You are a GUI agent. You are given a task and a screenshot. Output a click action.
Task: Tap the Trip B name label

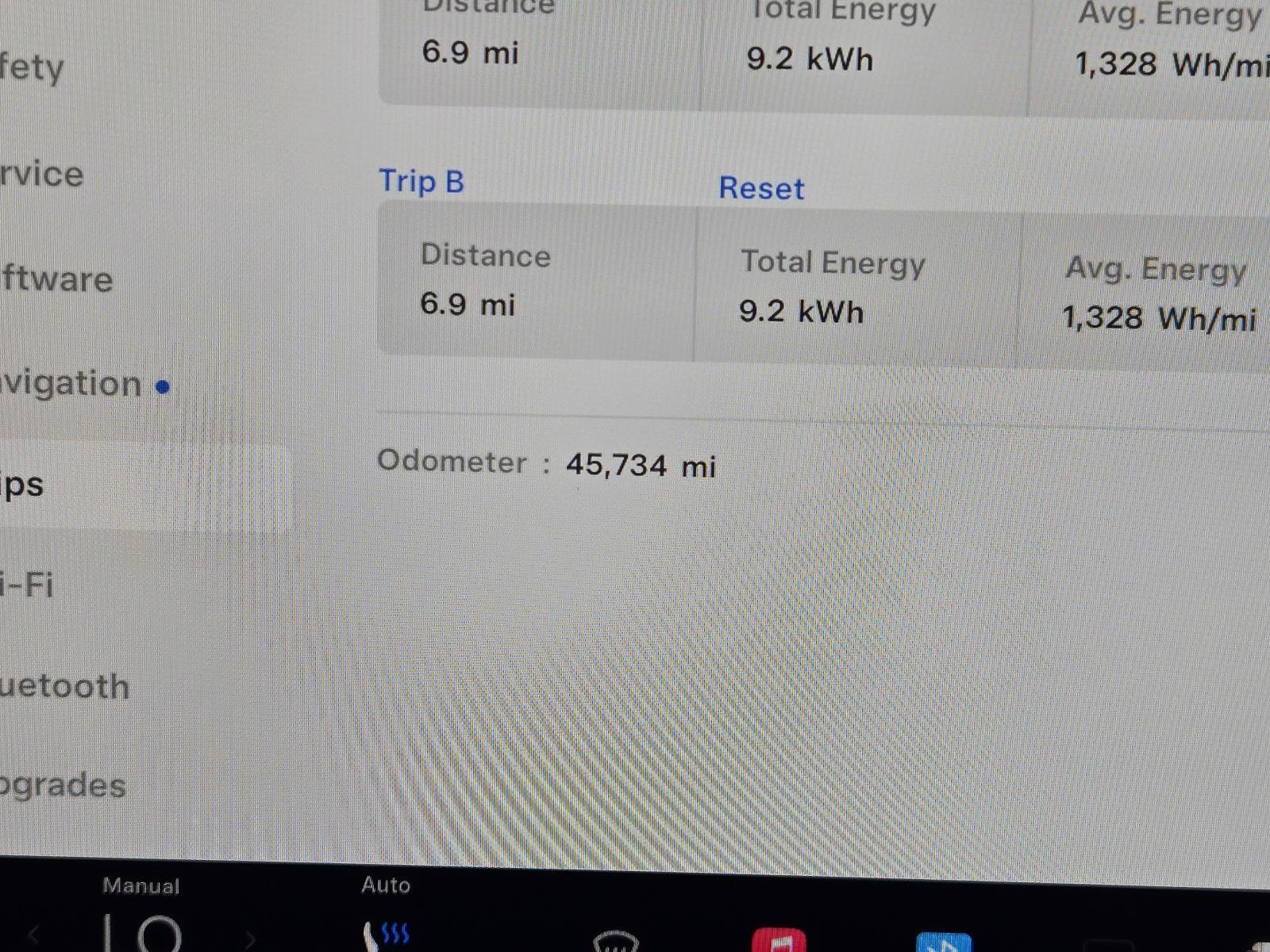tap(421, 181)
